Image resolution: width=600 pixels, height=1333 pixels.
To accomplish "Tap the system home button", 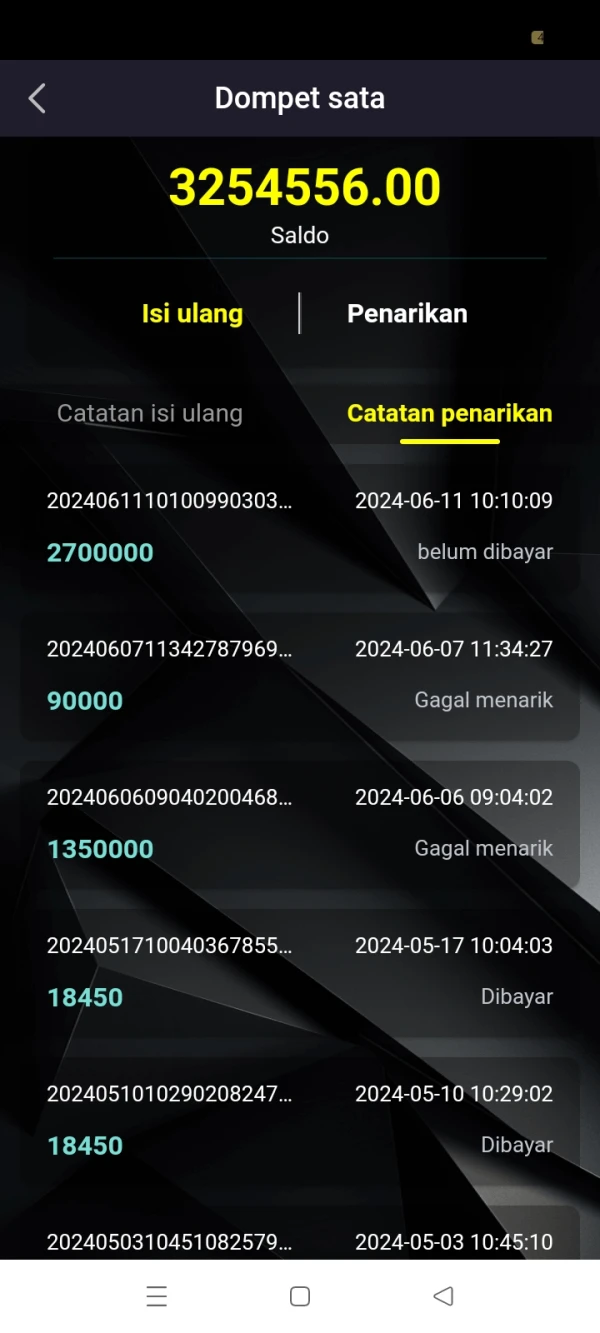I will coord(300,1296).
